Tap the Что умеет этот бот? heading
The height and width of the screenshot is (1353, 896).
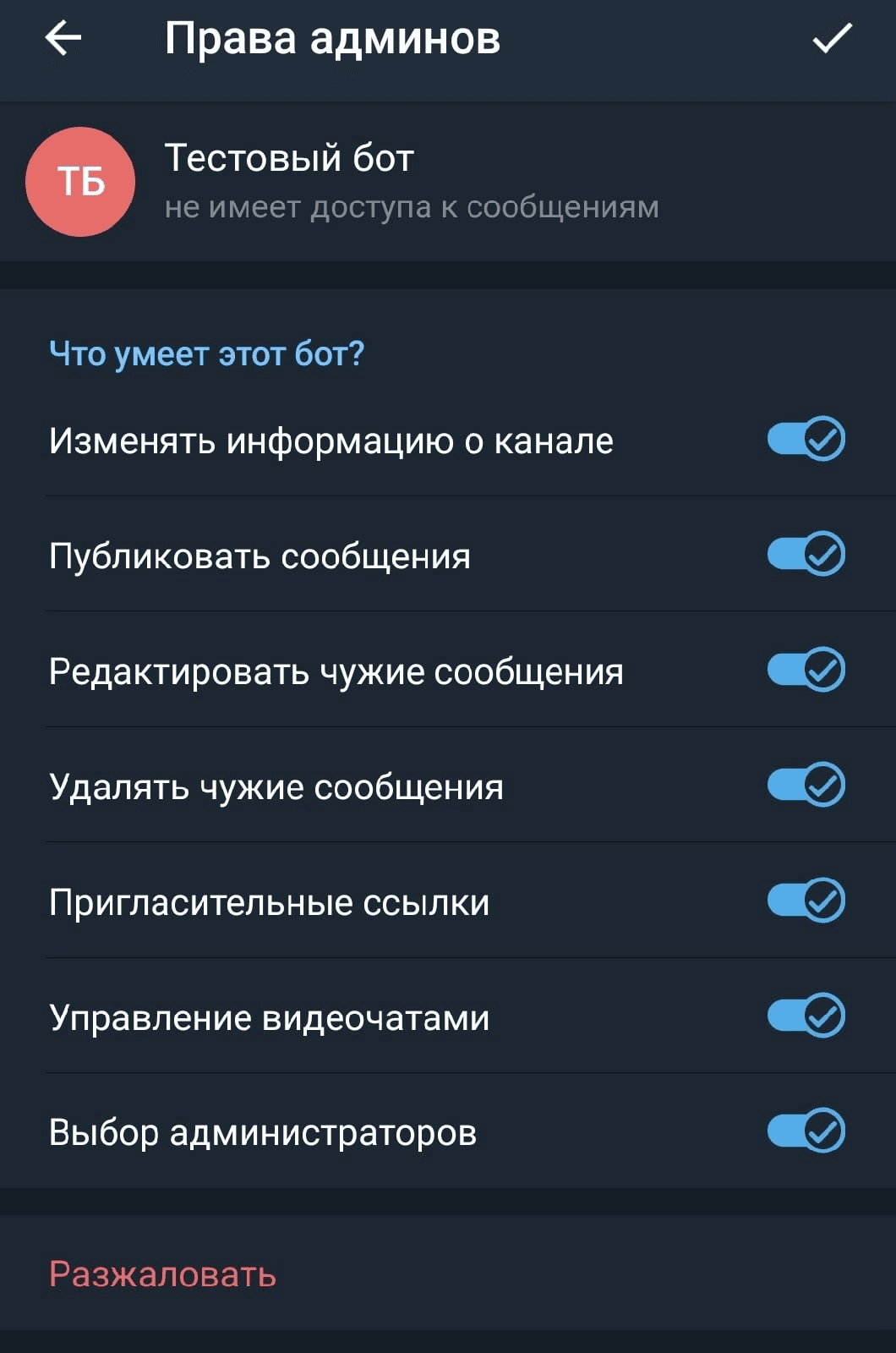click(205, 353)
